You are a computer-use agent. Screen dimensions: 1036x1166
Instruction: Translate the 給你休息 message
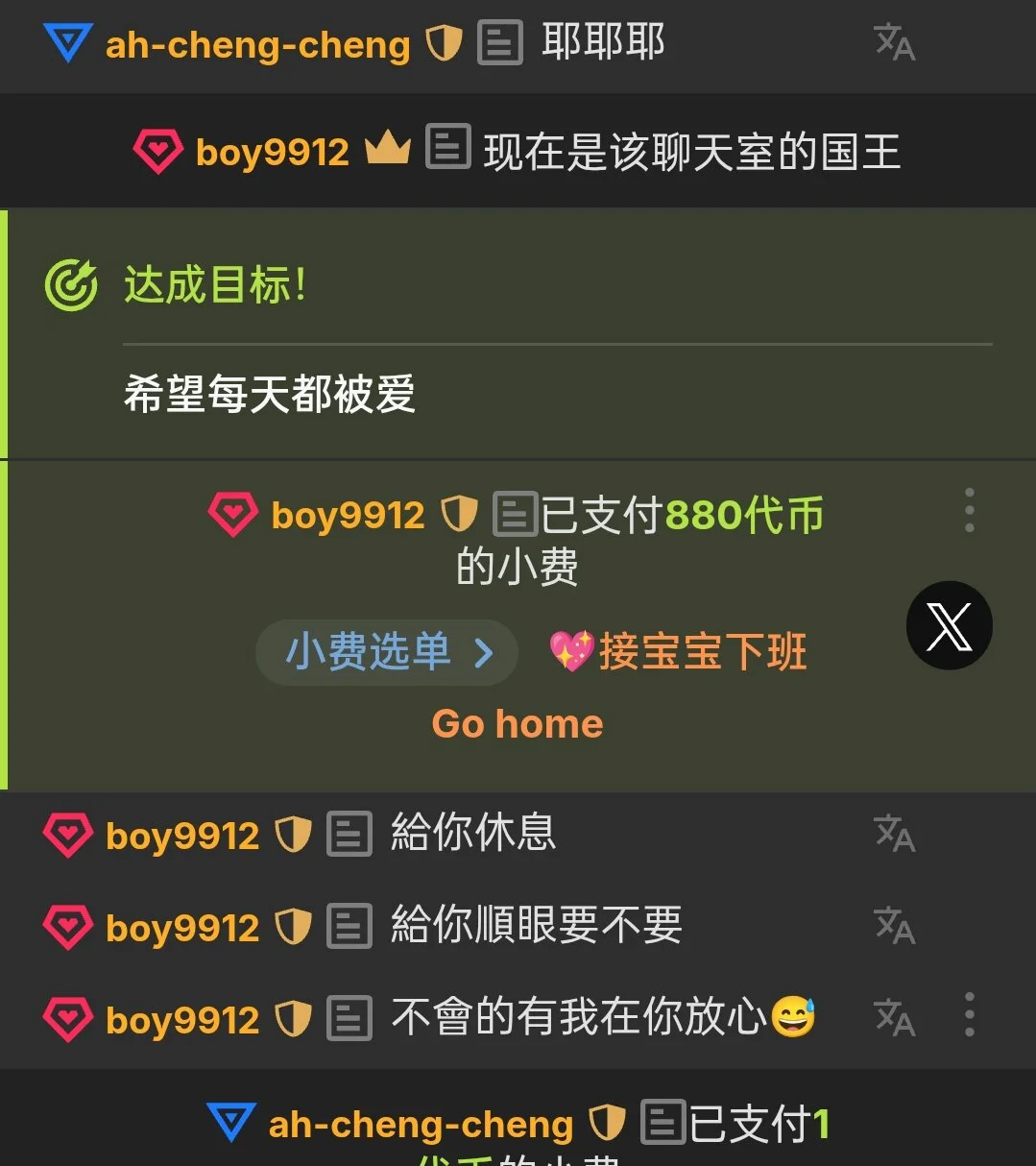coord(894,834)
